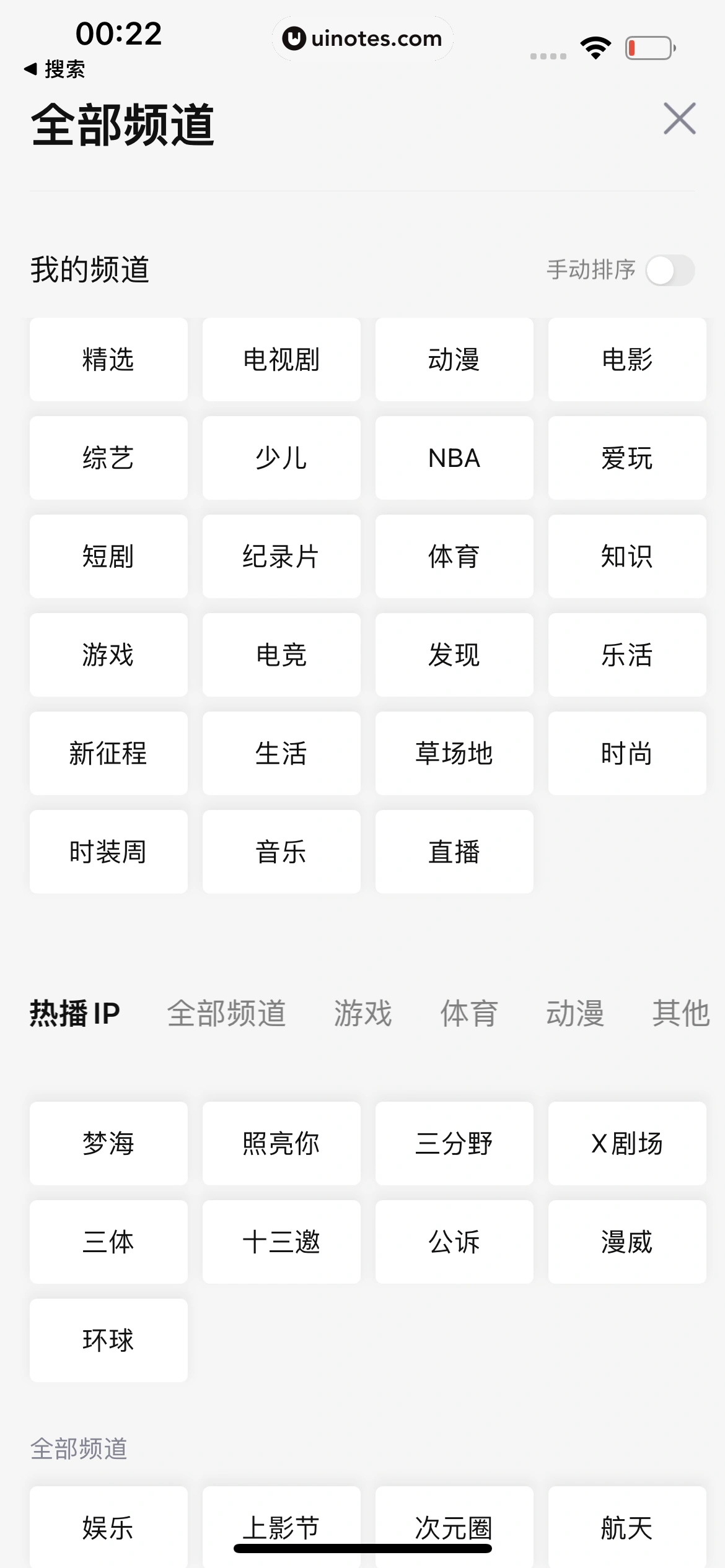
Task: Open the 直播 channel
Action: pos(454,852)
